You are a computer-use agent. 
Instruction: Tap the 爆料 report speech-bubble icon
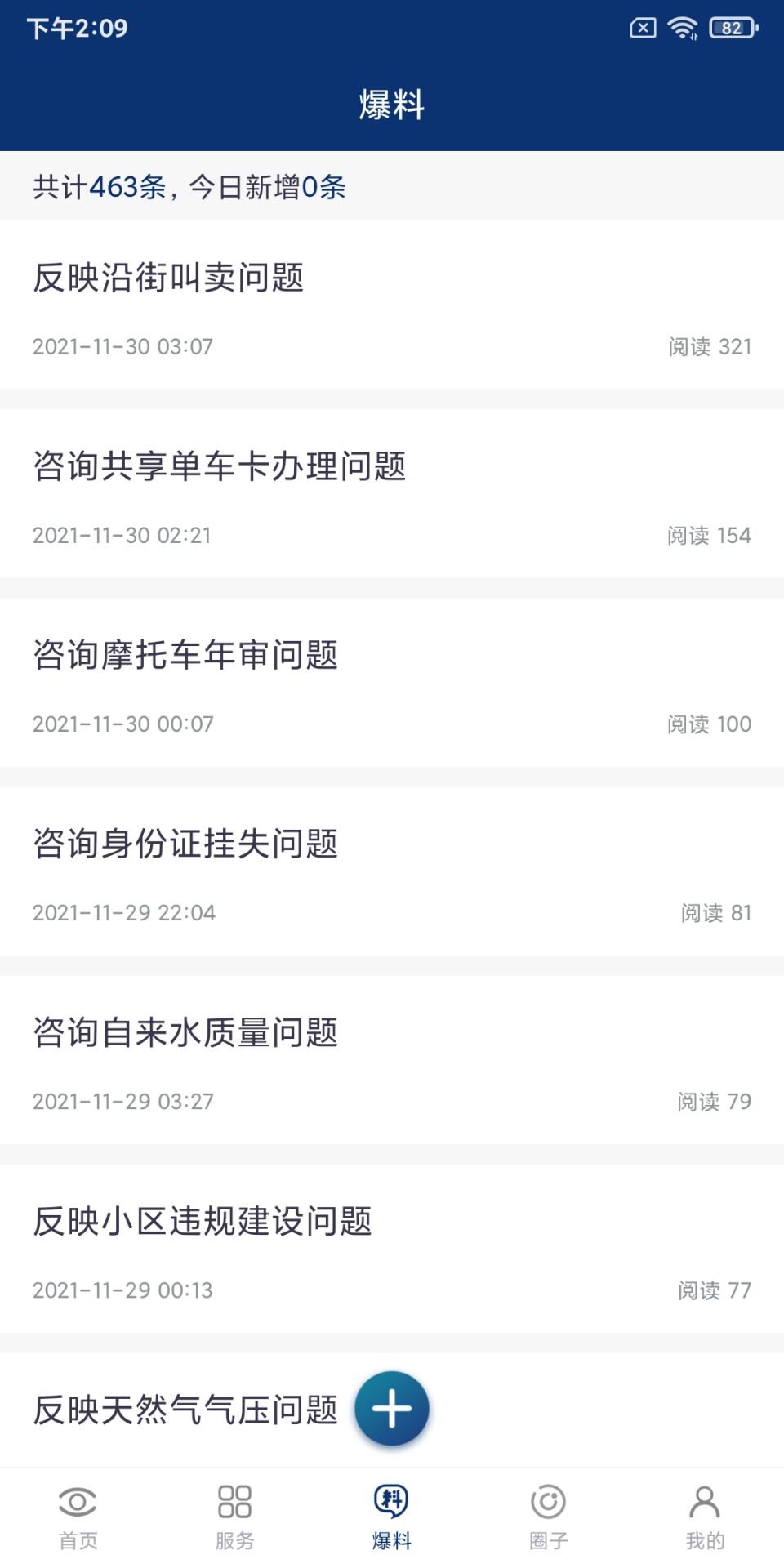(x=390, y=1515)
